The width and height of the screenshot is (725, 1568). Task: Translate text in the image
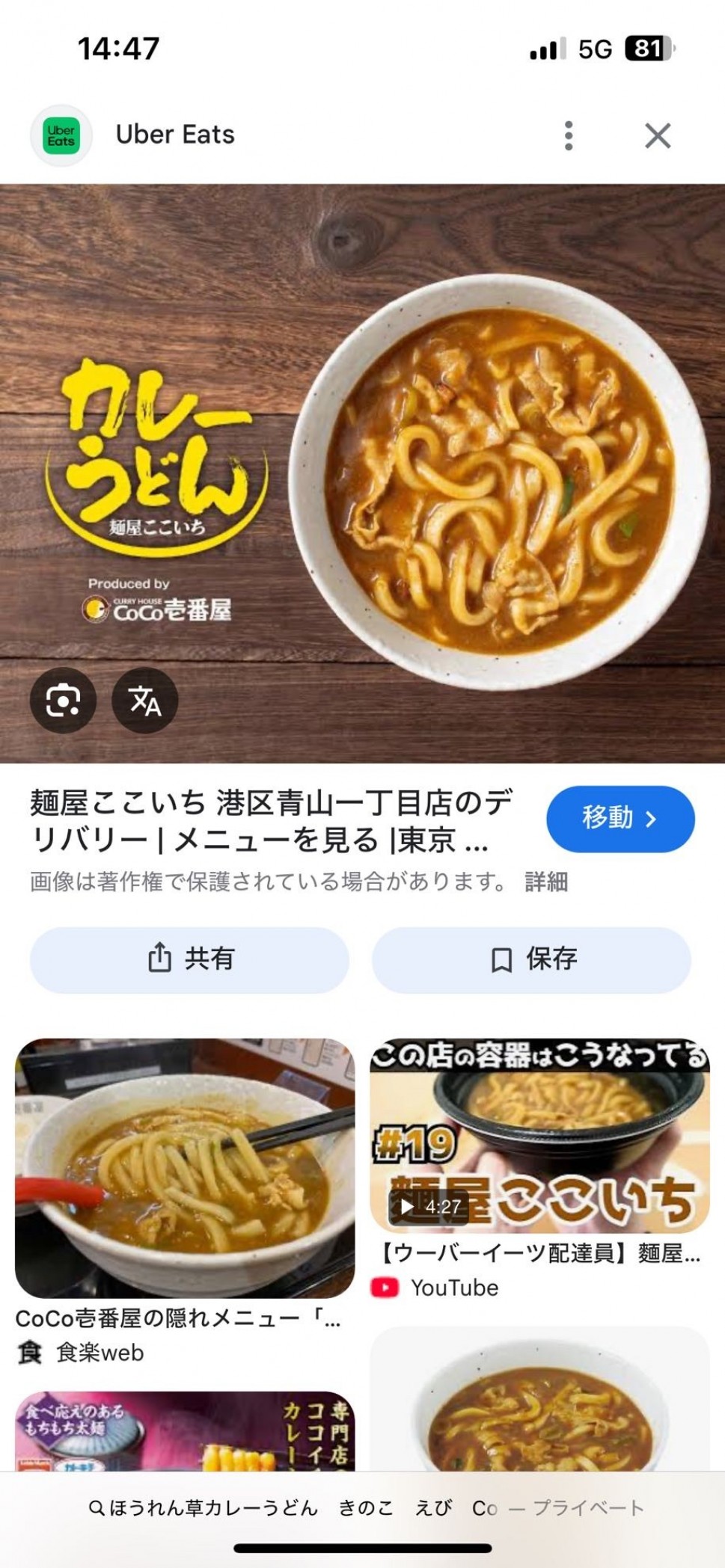point(144,700)
